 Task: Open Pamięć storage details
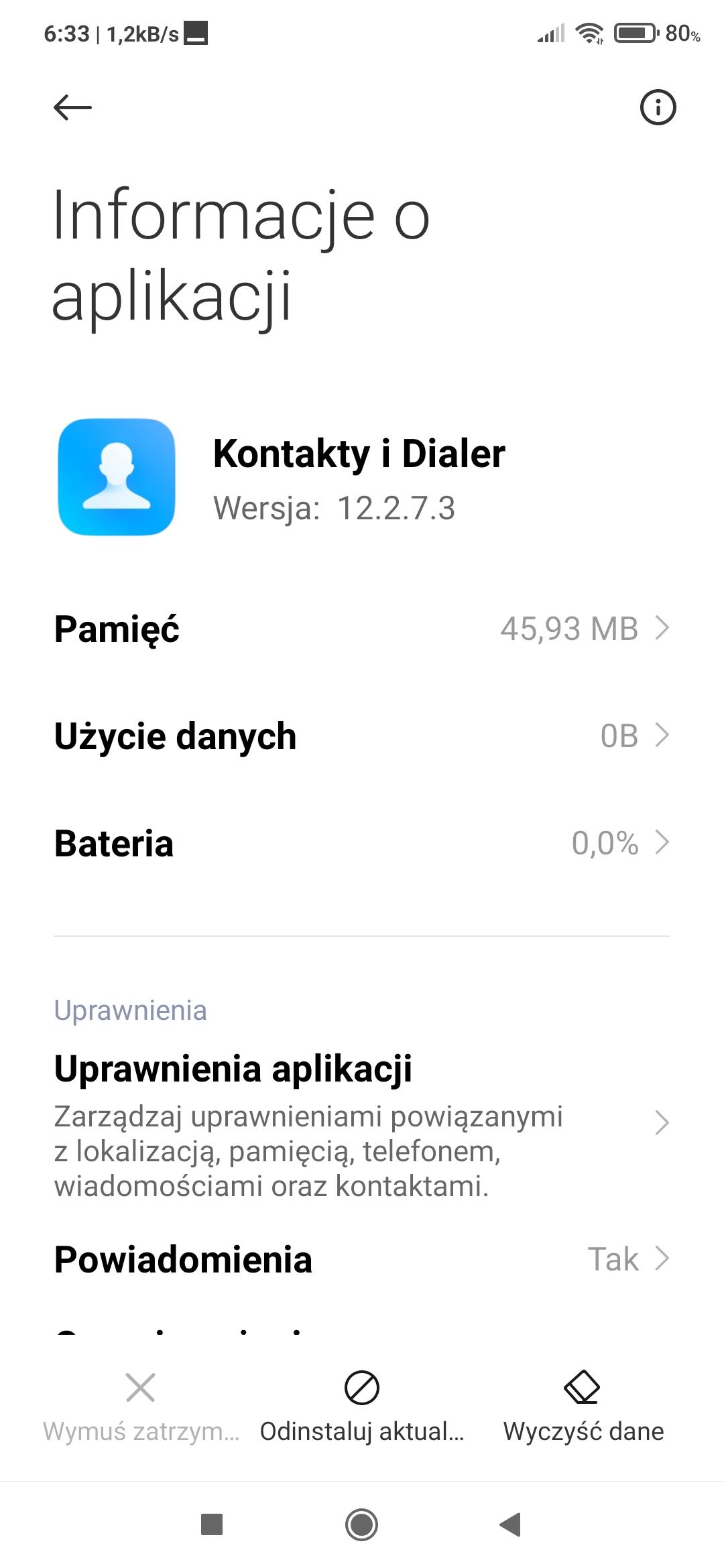(x=362, y=629)
